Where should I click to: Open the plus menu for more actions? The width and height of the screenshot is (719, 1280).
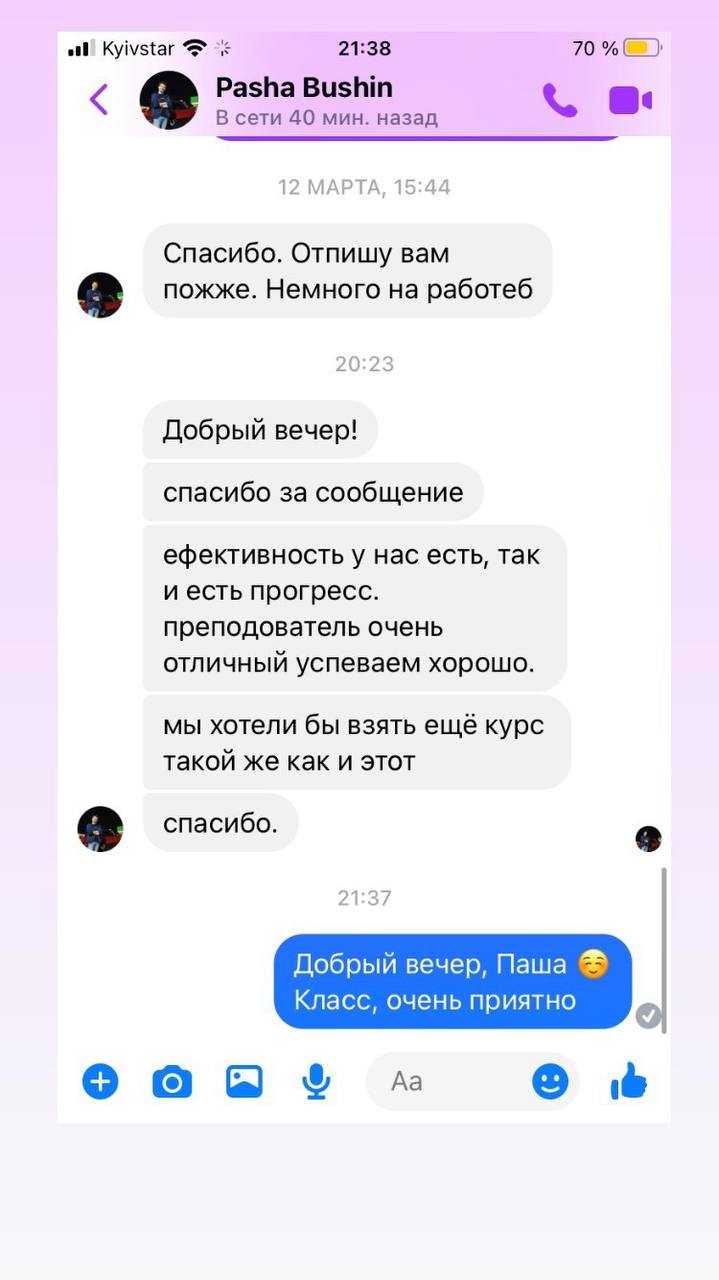[100, 1081]
